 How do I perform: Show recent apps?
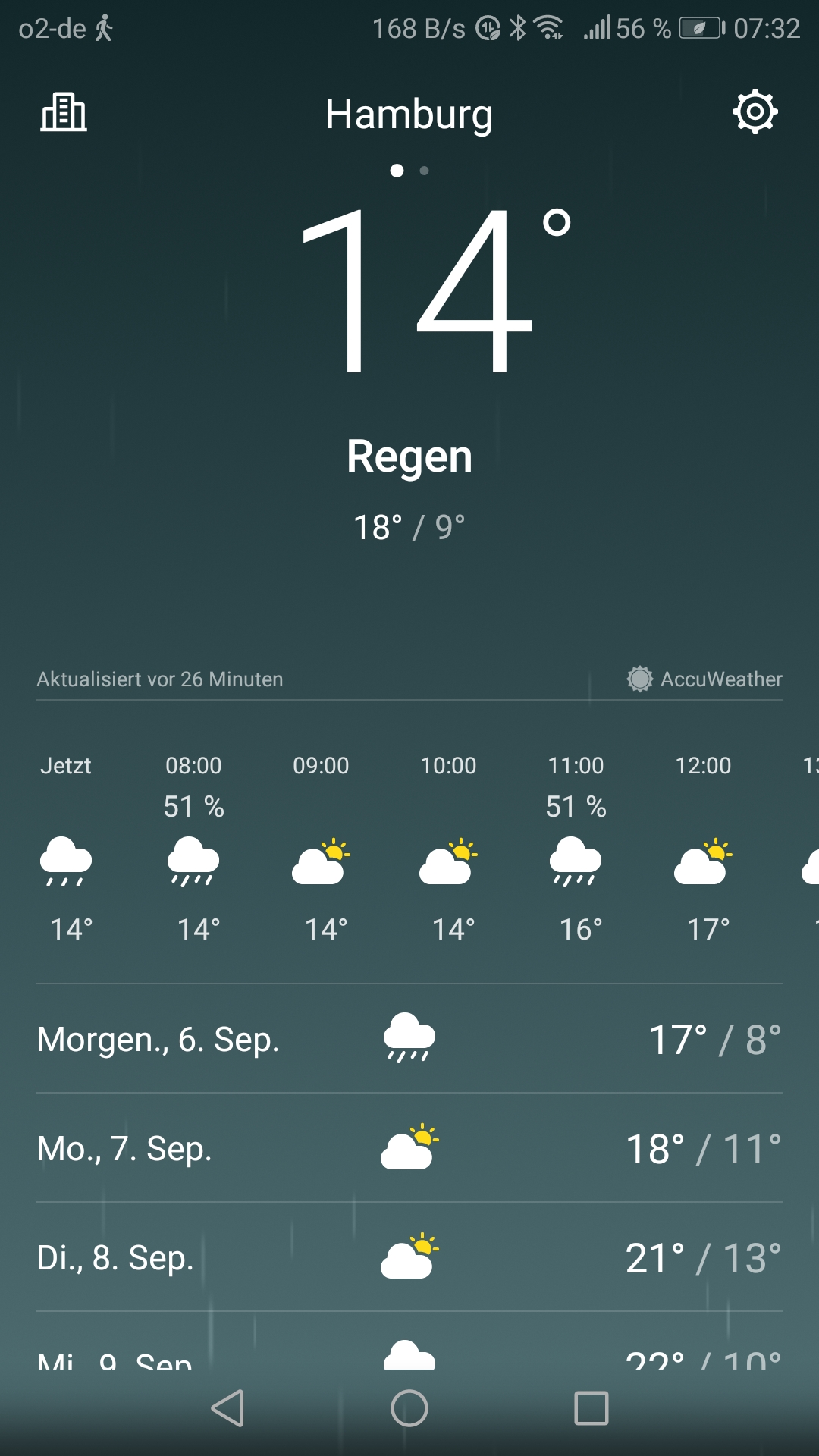(591, 1408)
